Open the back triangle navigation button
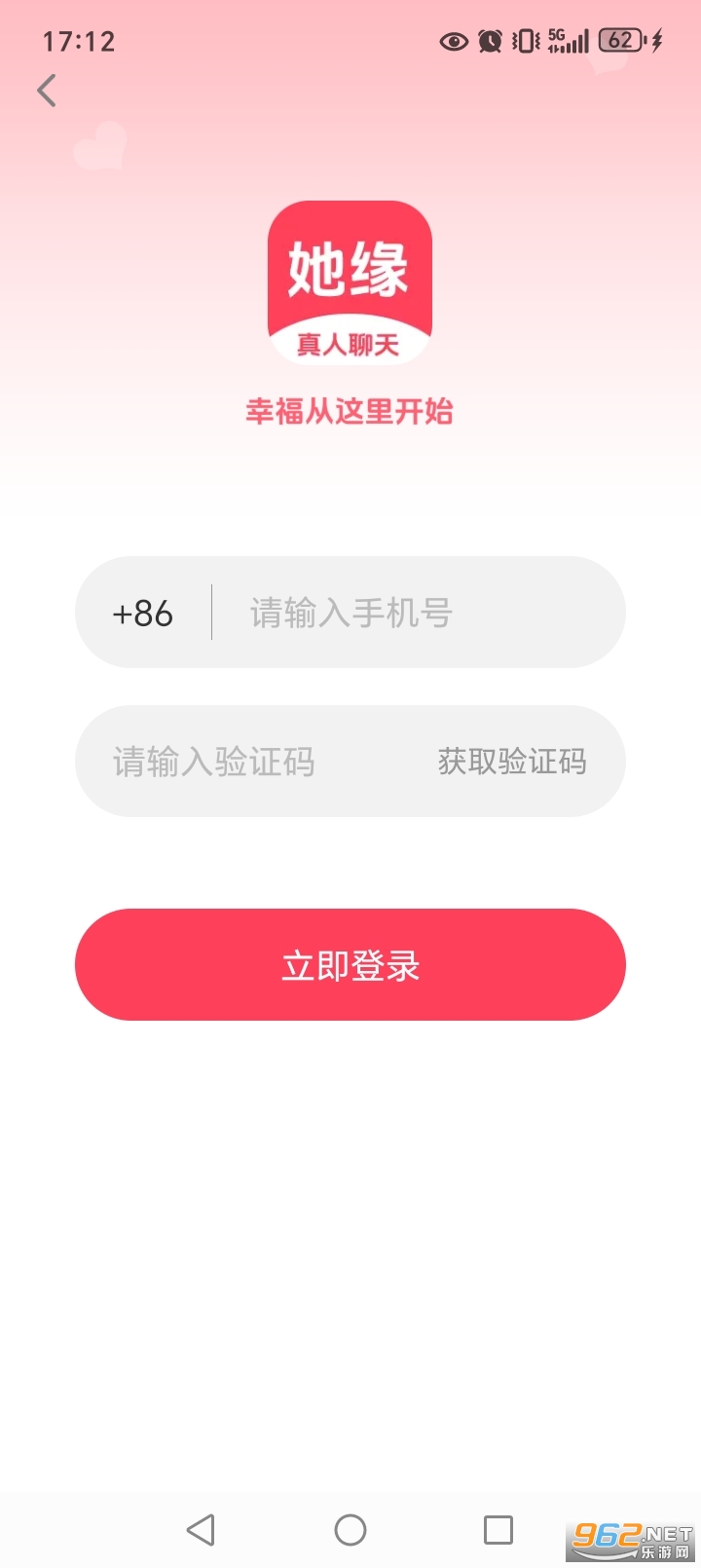 click(x=202, y=1529)
